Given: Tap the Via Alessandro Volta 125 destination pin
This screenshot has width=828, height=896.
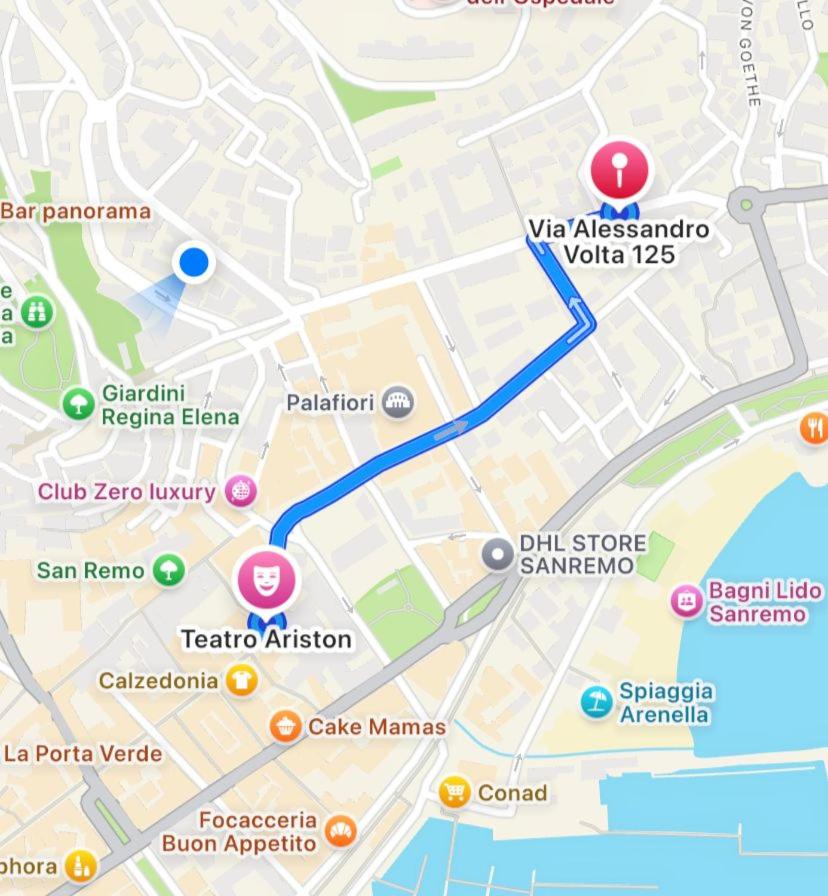Looking at the screenshot, I should click(x=620, y=171).
